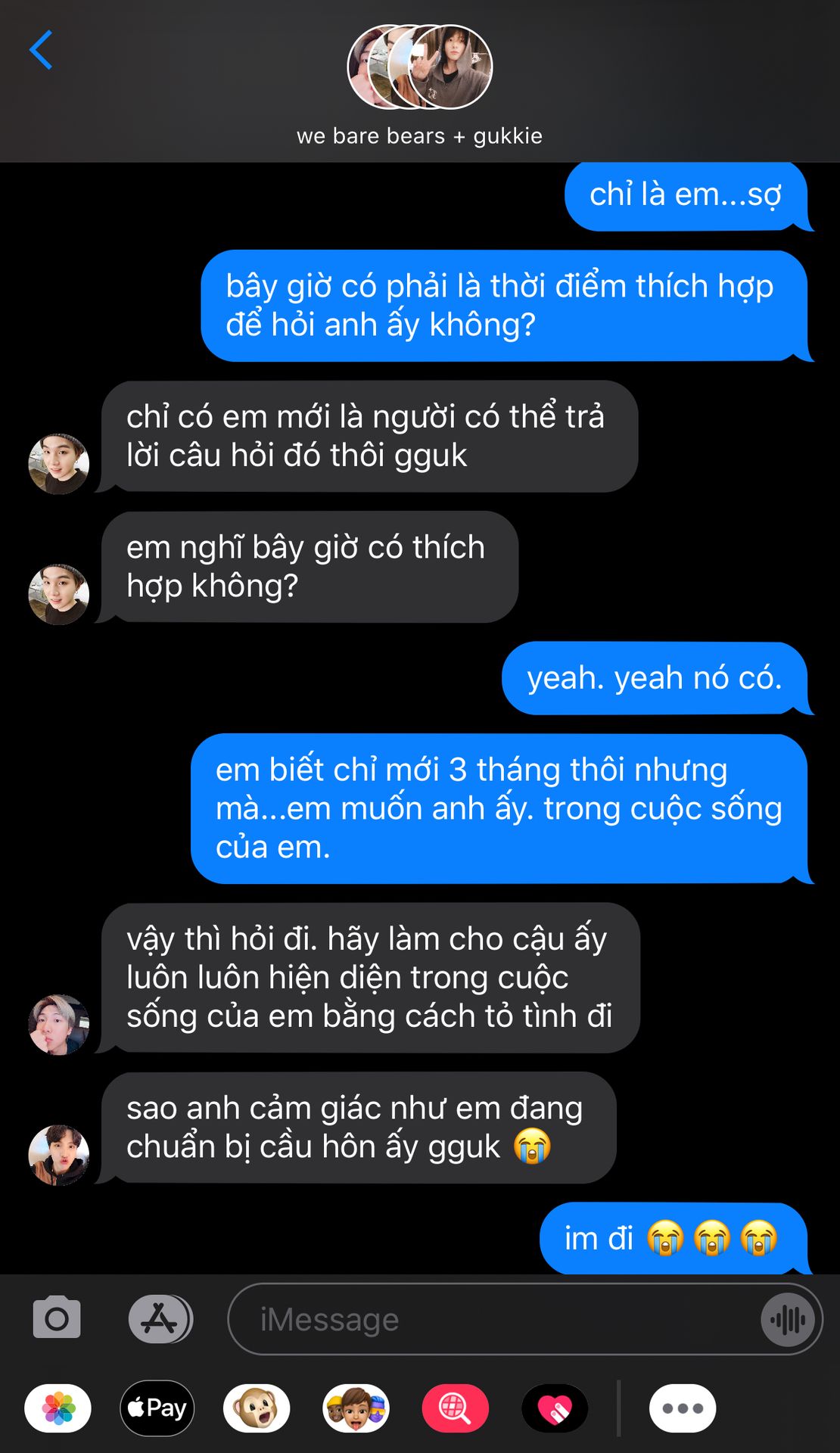Open Memoji stickers
The image size is (840, 1453).
(x=356, y=1408)
